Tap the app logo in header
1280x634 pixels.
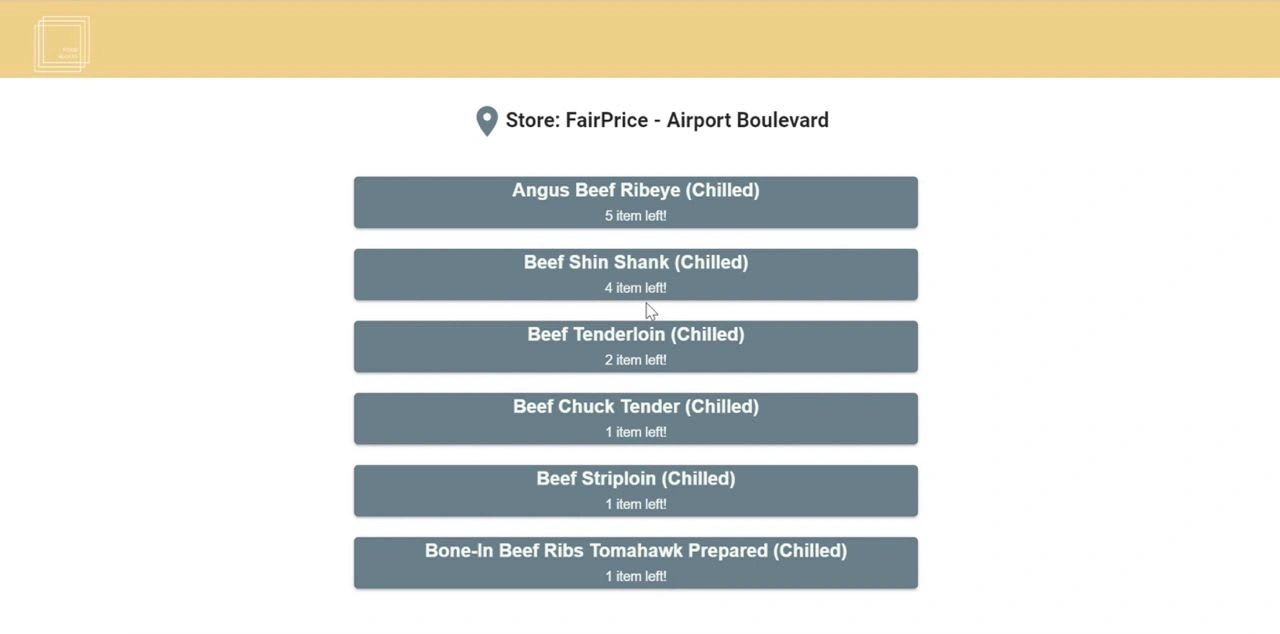click(62, 44)
